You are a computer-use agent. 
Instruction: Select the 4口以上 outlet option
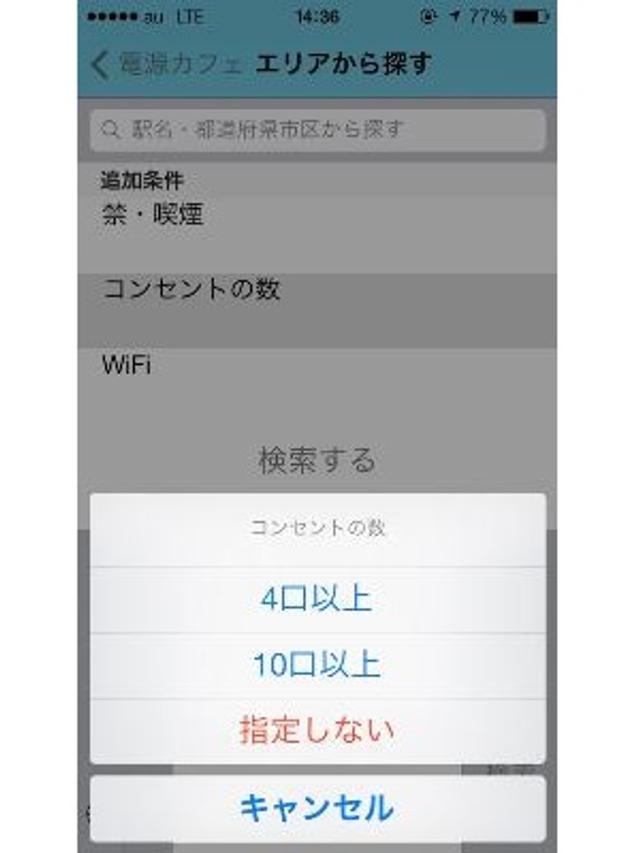click(317, 599)
